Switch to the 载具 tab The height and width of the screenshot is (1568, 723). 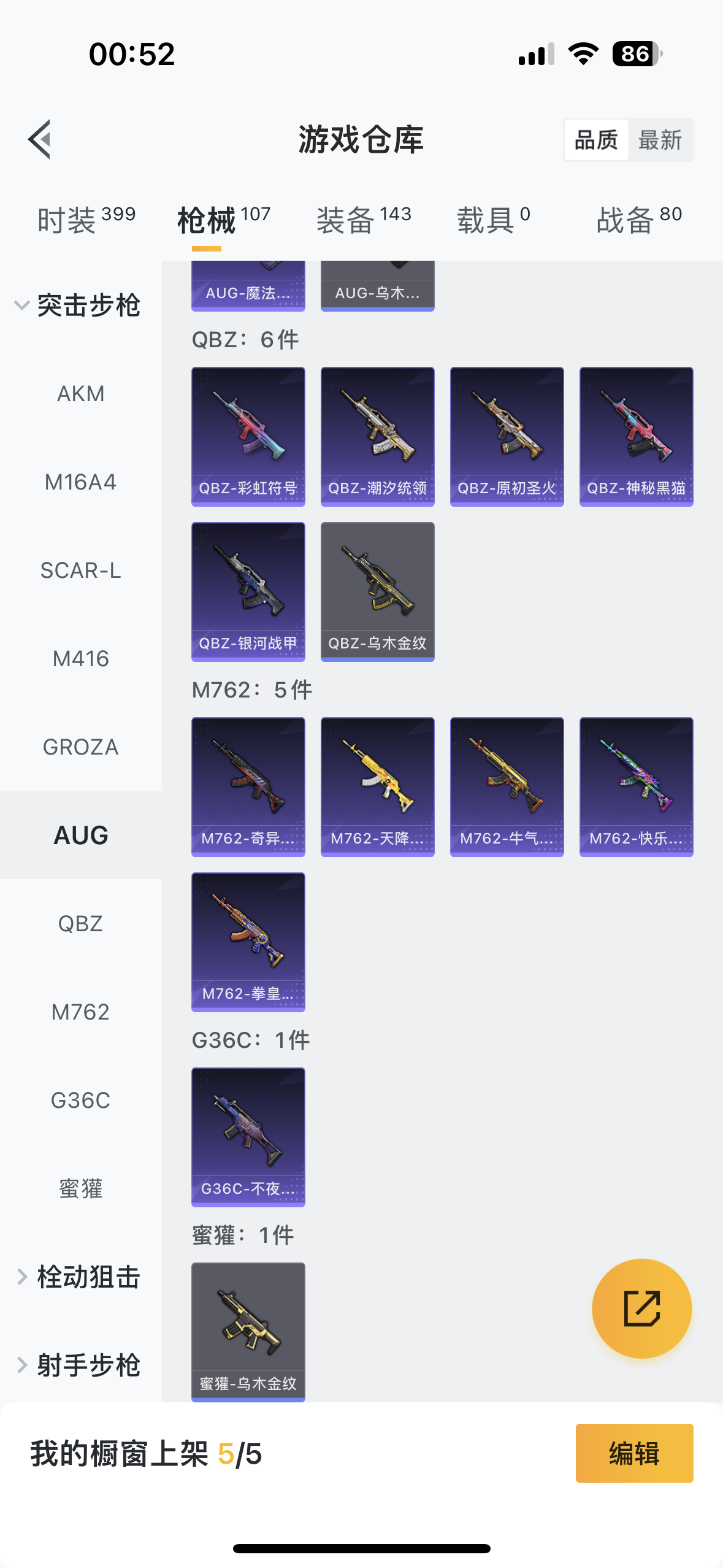(493, 220)
